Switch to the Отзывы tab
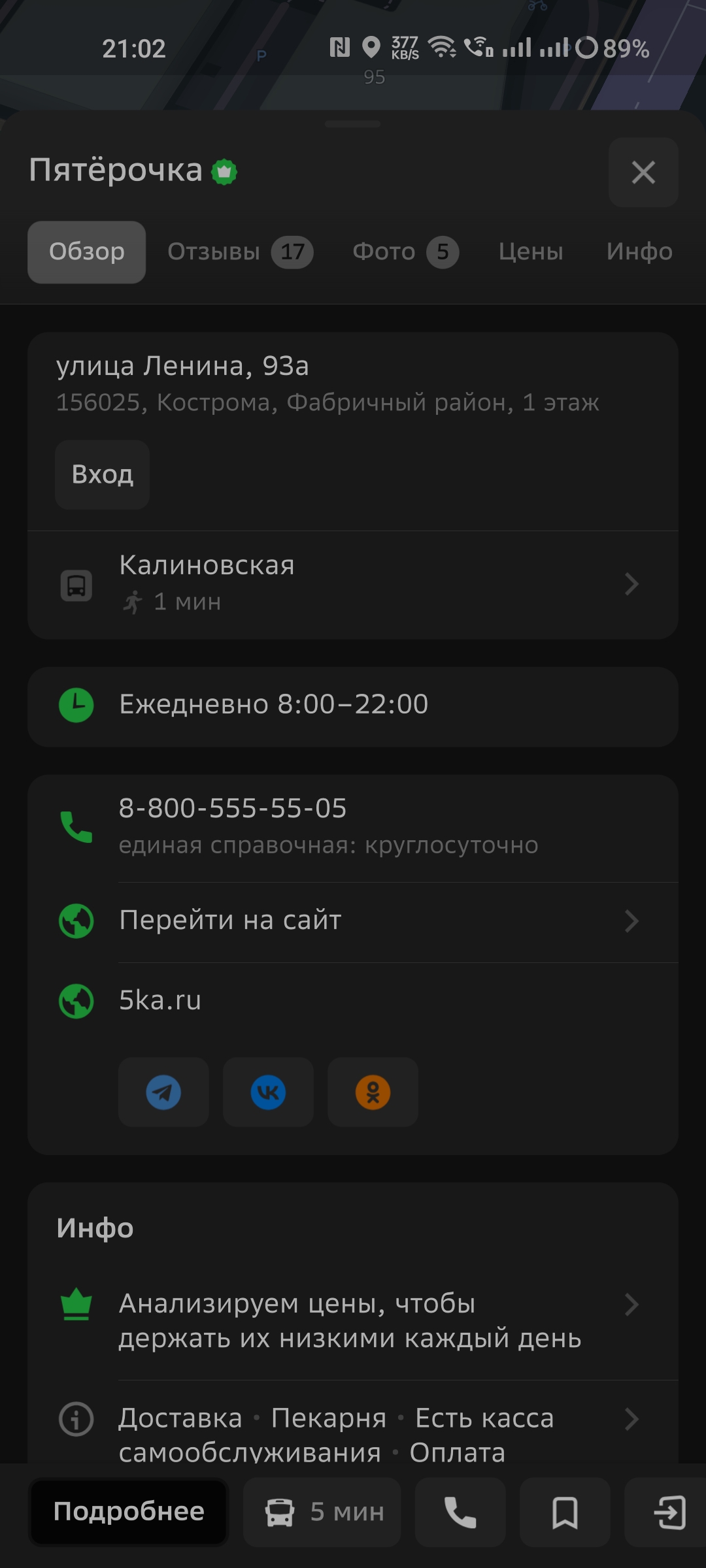 (239, 252)
